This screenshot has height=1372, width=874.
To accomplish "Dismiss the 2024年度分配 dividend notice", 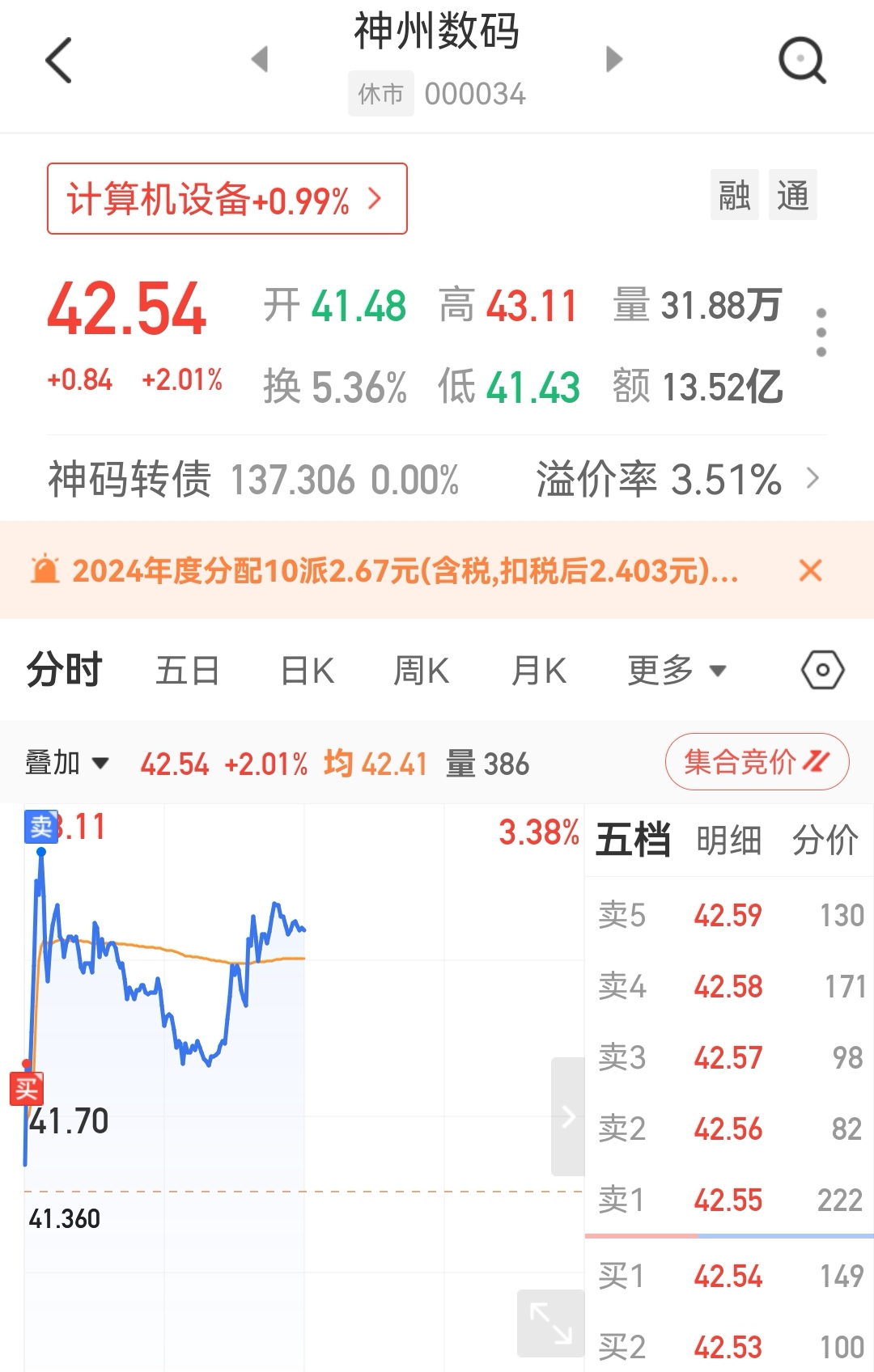I will pyautogui.click(x=810, y=570).
